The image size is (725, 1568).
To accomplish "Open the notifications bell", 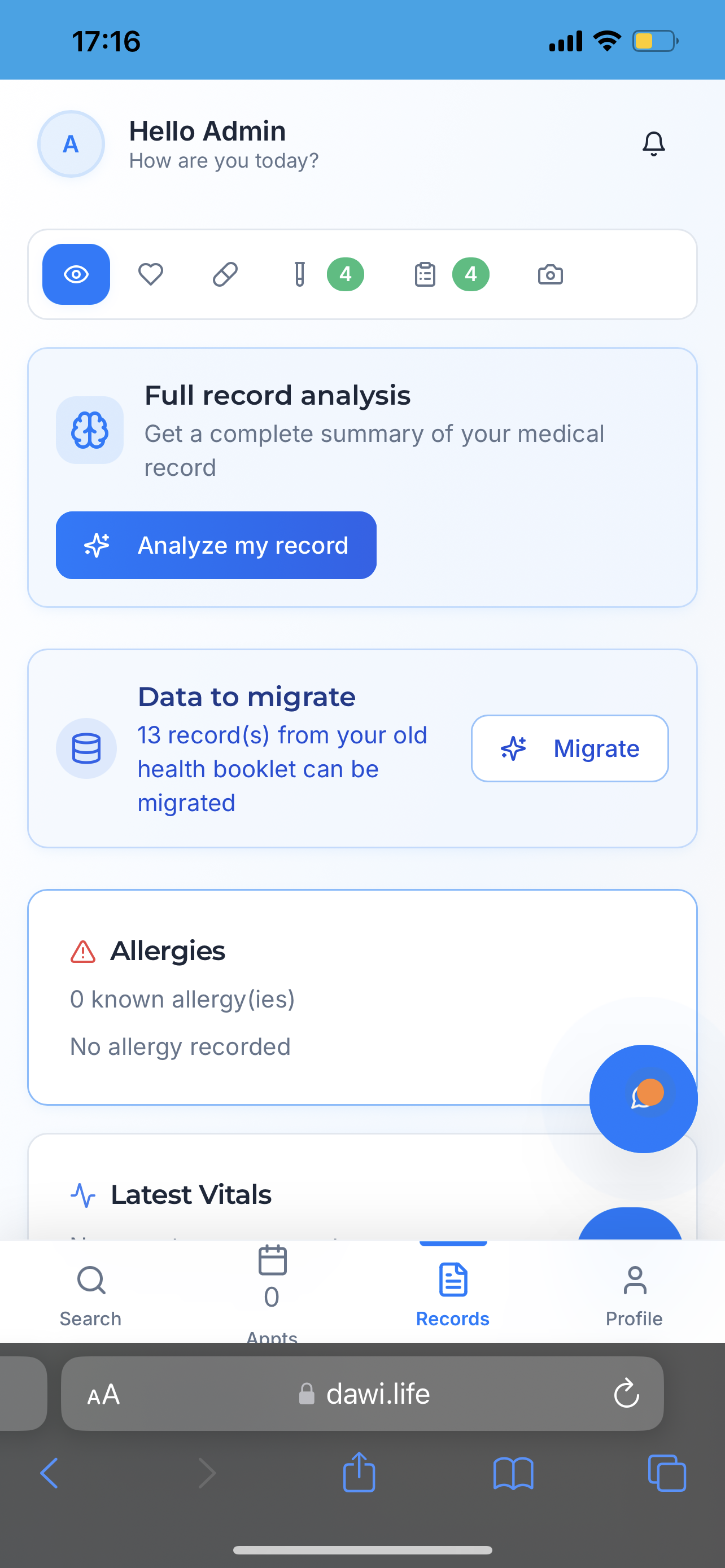I will [x=653, y=144].
